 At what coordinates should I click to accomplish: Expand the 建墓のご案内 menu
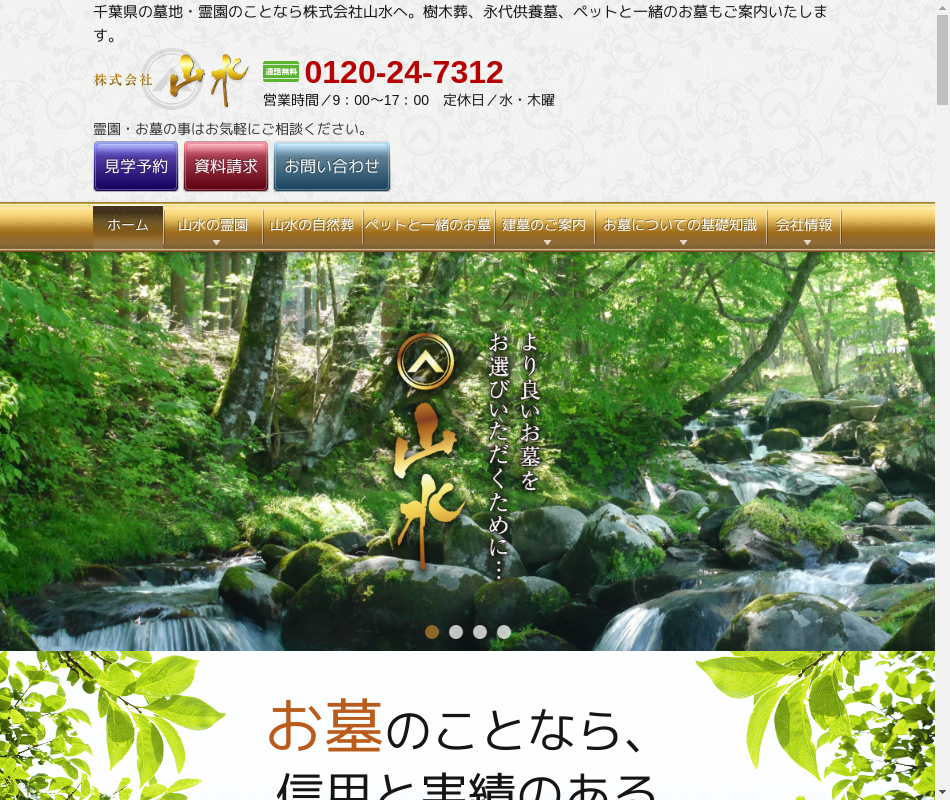[x=544, y=226]
